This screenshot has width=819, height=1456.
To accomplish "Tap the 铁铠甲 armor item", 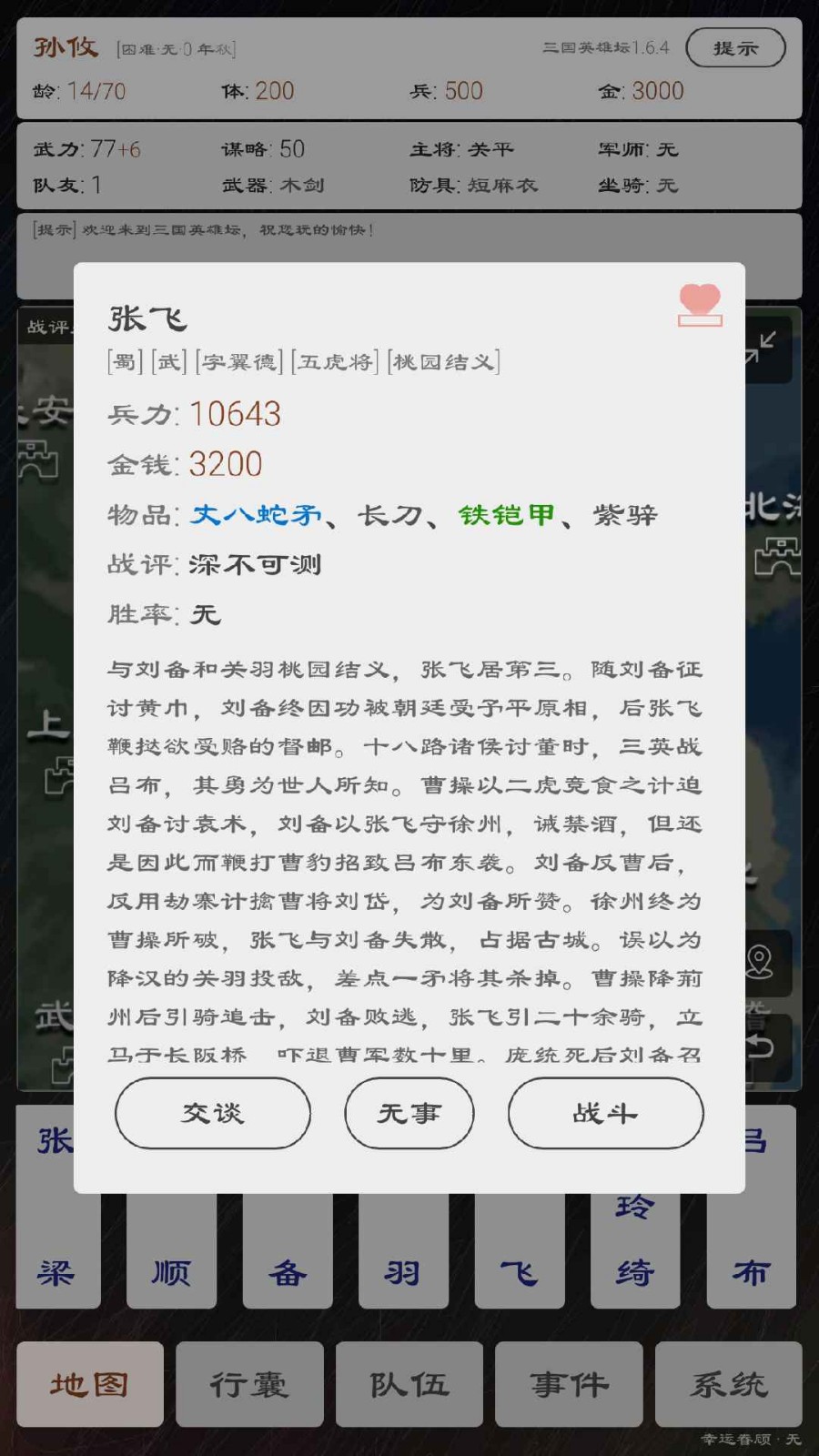I will [x=506, y=515].
